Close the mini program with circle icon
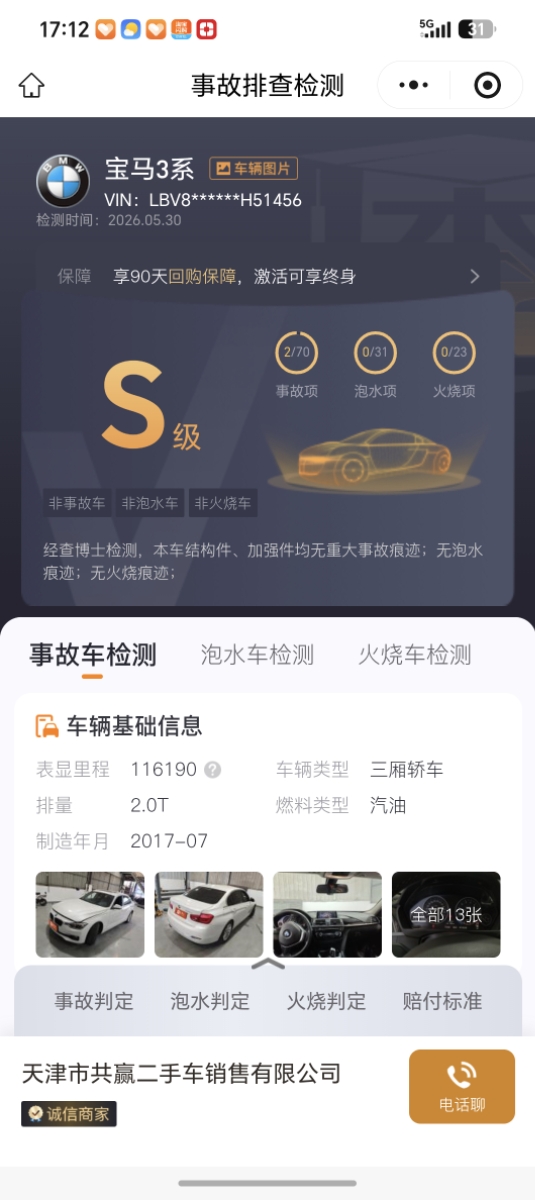 coord(487,85)
